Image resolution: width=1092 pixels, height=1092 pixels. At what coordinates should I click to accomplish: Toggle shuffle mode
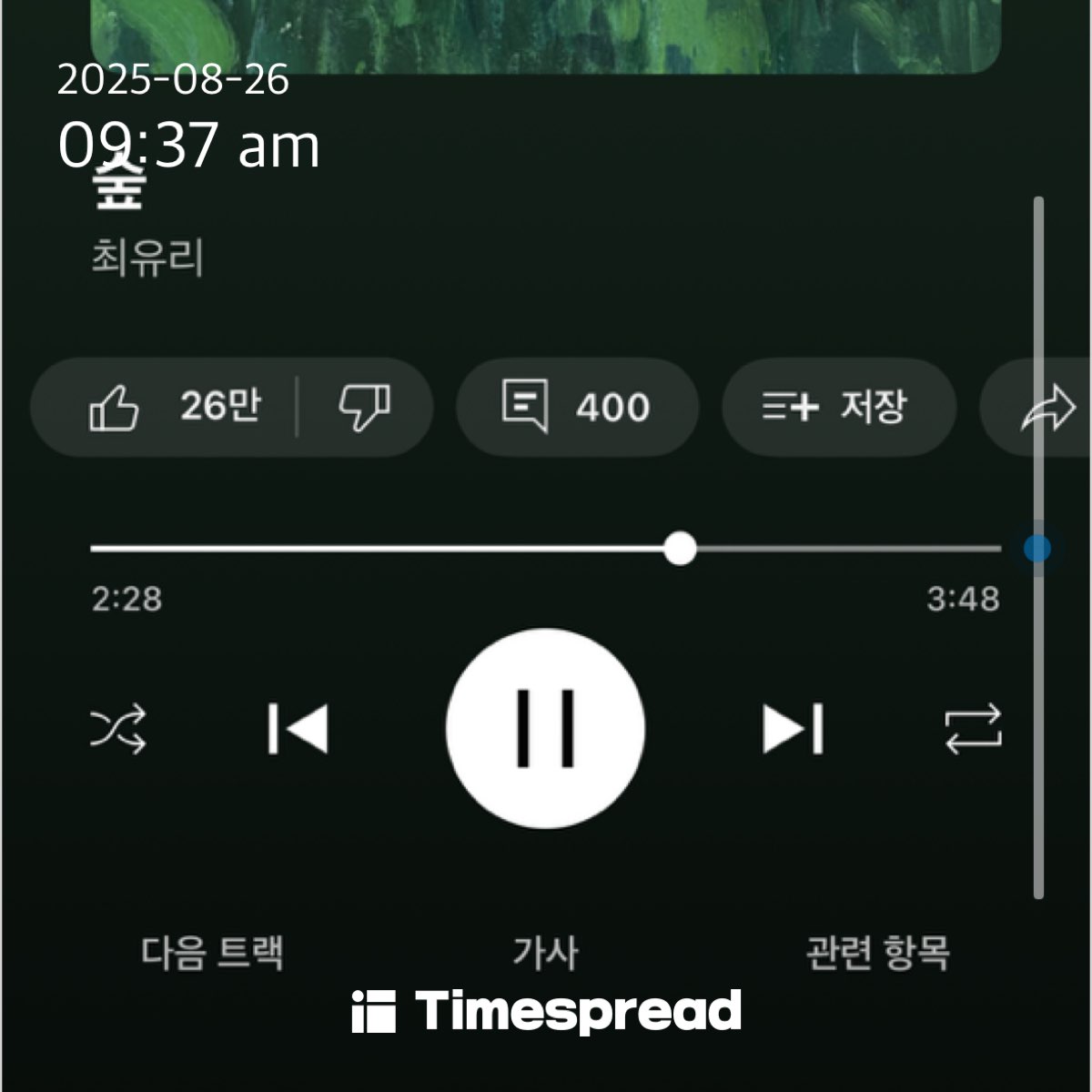(118, 729)
